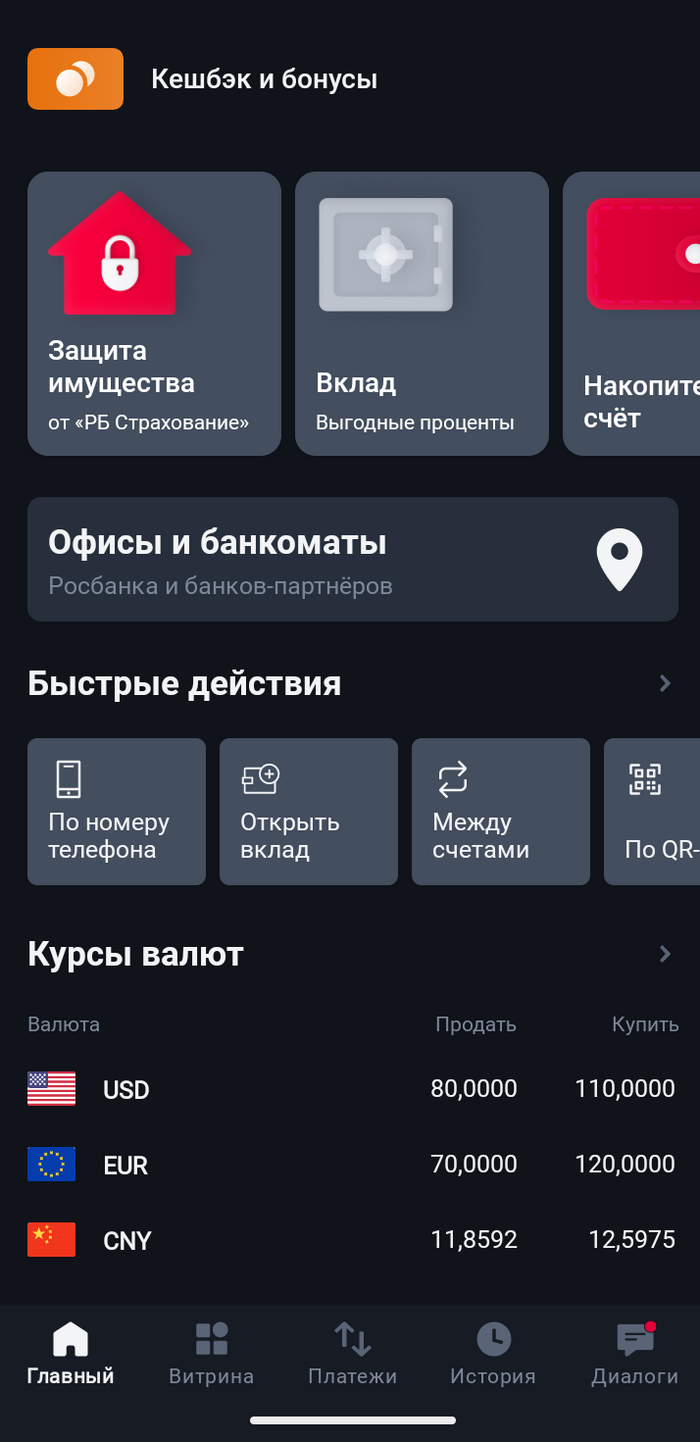Open the USD exchange rate row
The image size is (700, 1442).
(350, 1089)
